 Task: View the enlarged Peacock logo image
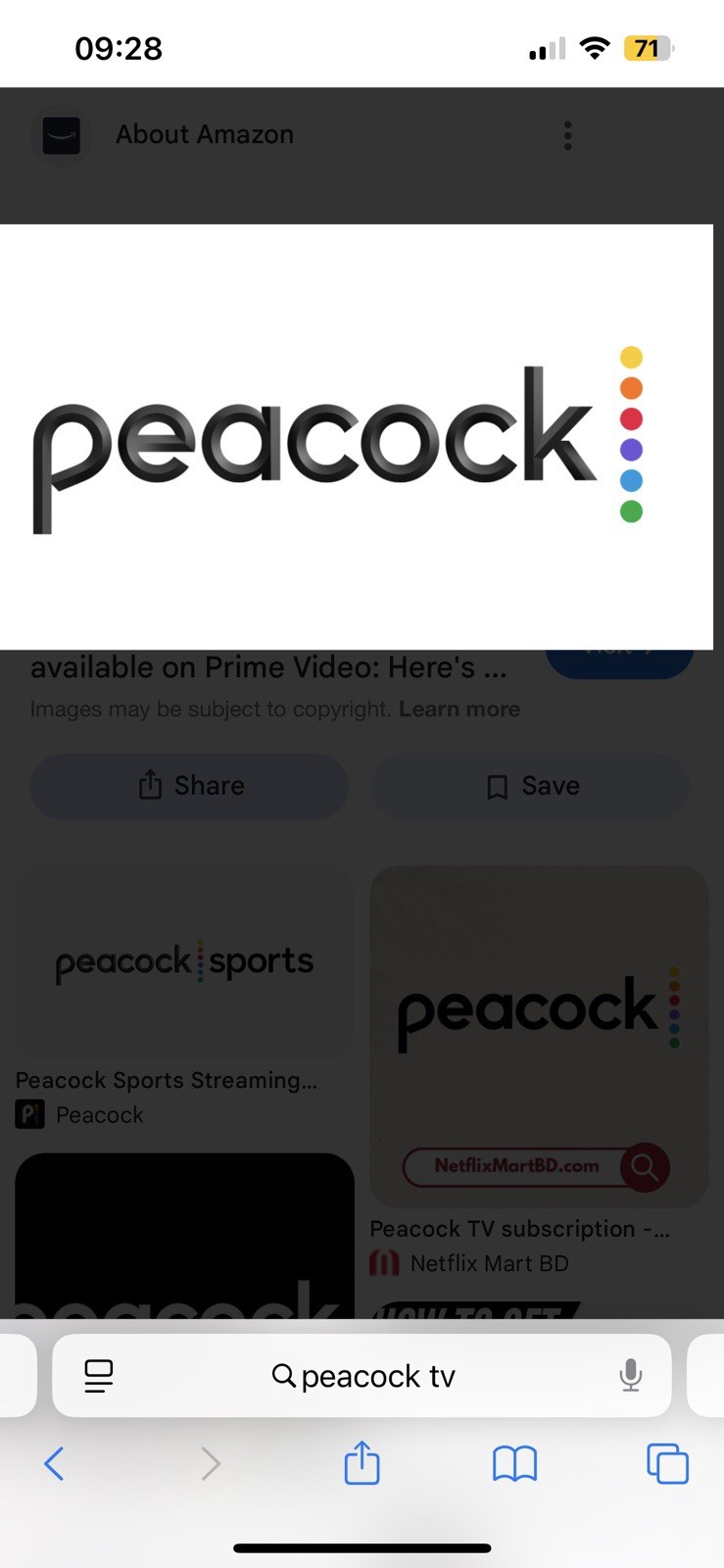tap(357, 437)
